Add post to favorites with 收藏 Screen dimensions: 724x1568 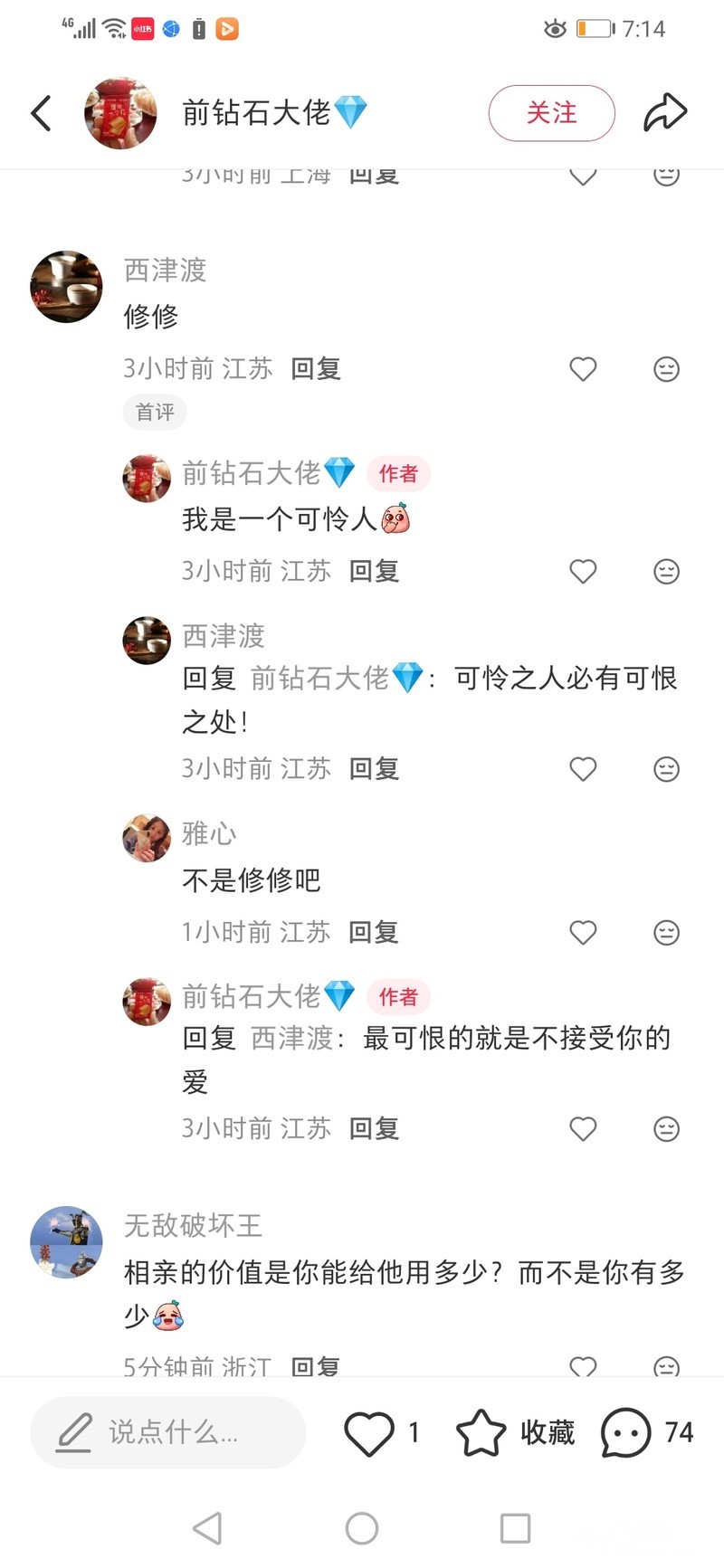click(516, 1433)
